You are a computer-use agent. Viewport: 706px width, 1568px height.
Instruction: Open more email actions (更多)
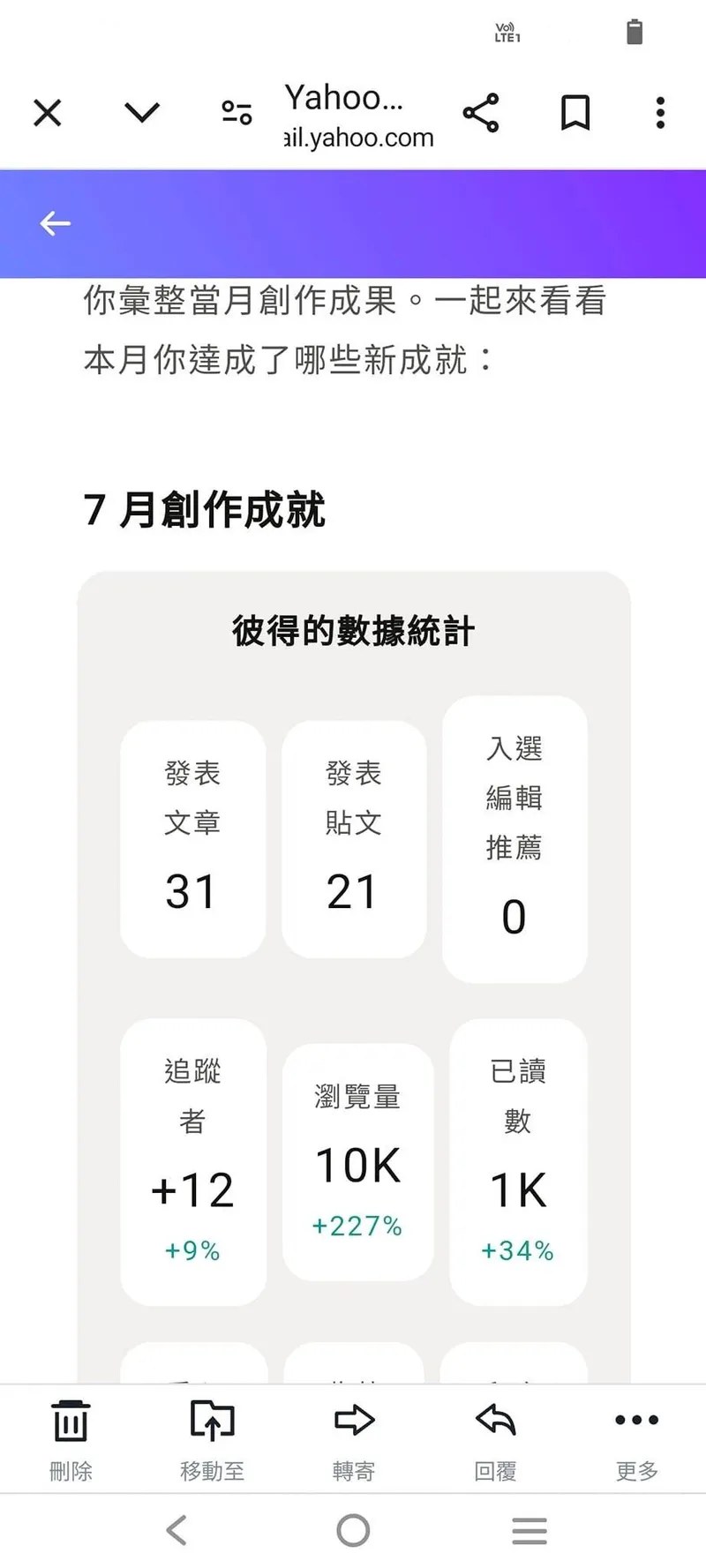(636, 1437)
